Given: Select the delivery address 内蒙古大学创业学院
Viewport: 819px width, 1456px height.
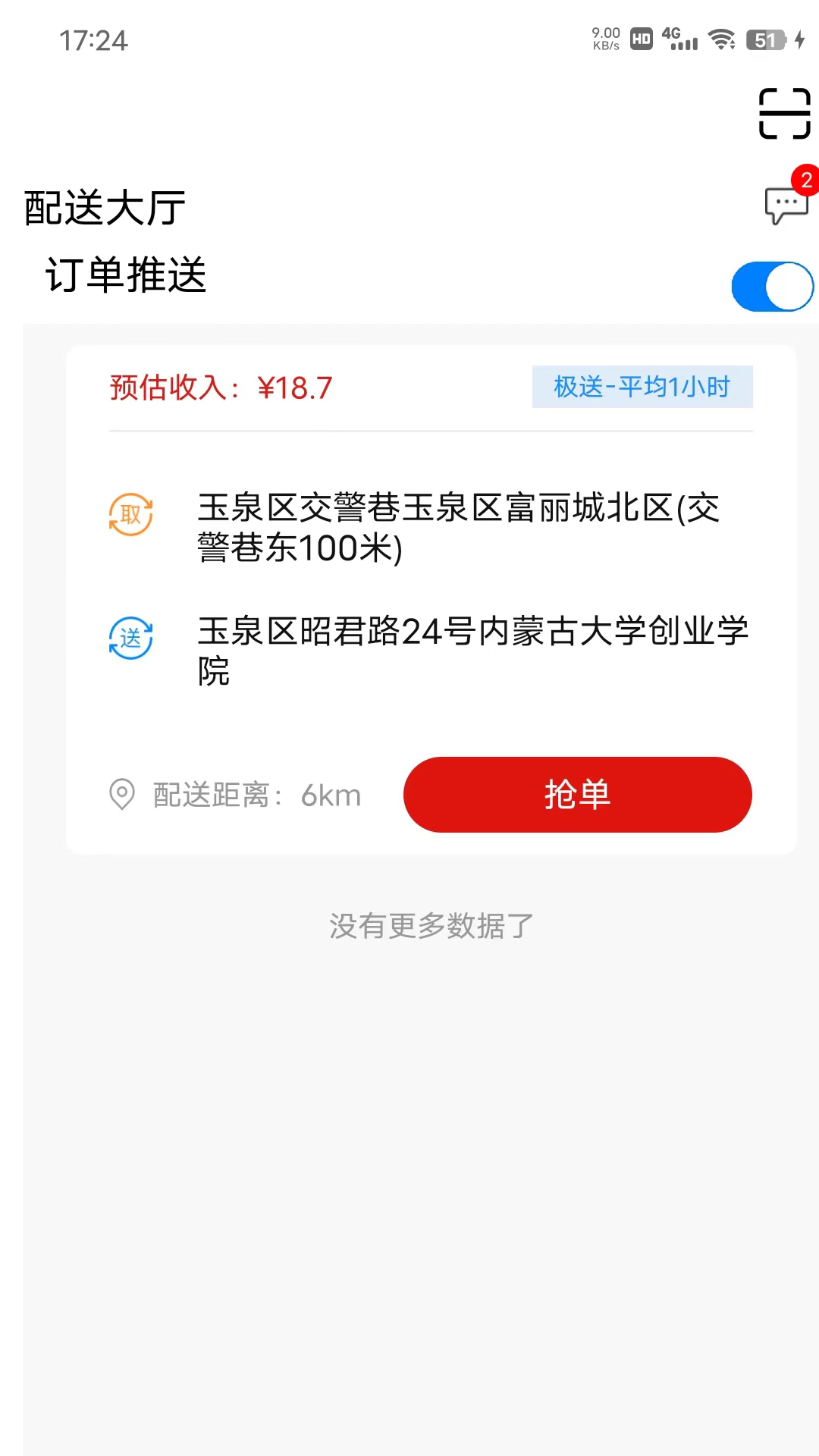Looking at the screenshot, I should (x=474, y=651).
